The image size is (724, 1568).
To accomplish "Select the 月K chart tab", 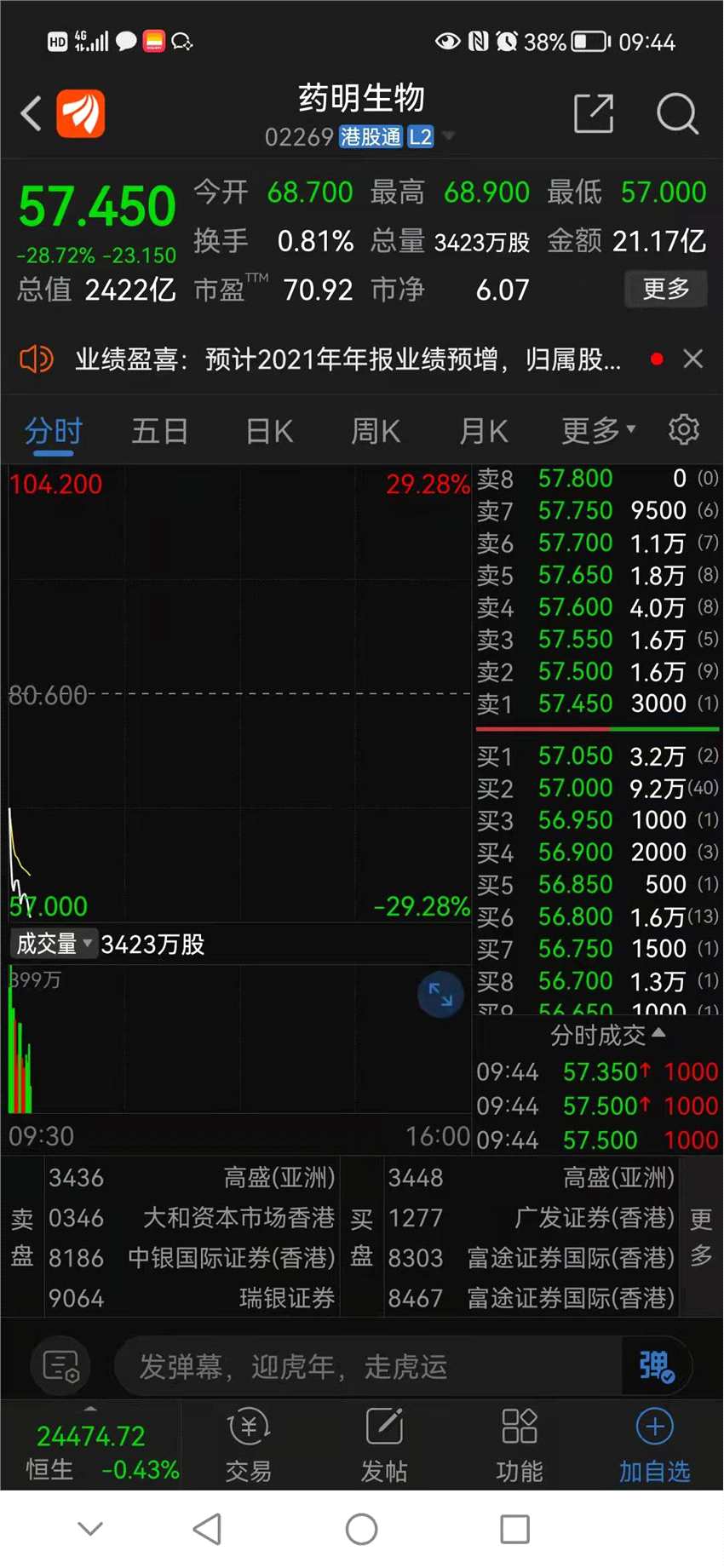I will 483,431.
